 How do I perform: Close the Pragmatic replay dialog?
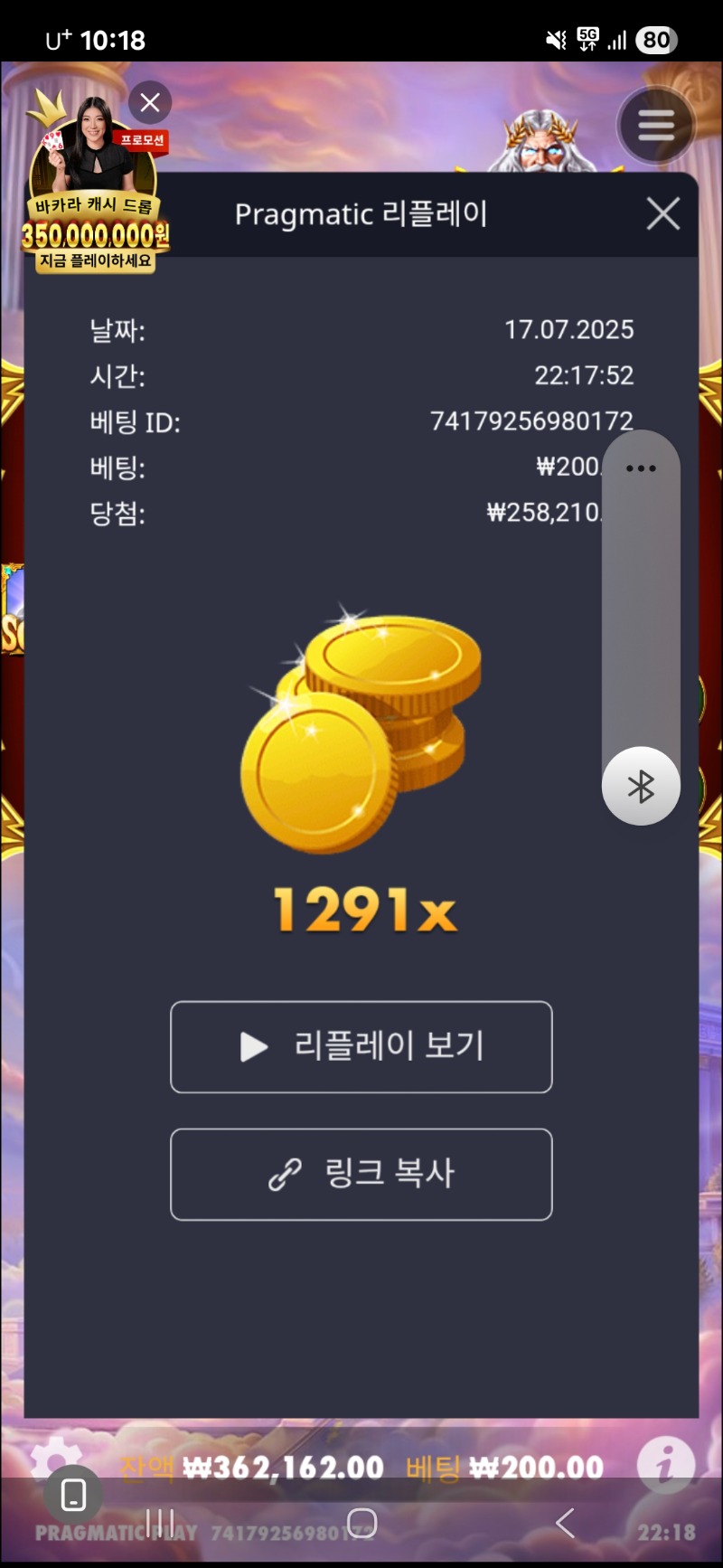[x=663, y=214]
